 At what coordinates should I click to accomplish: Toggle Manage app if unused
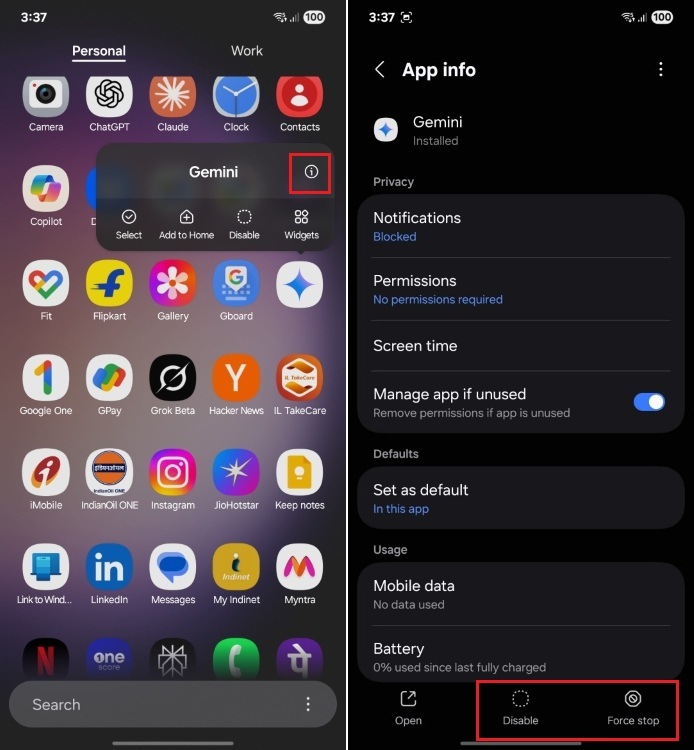649,402
